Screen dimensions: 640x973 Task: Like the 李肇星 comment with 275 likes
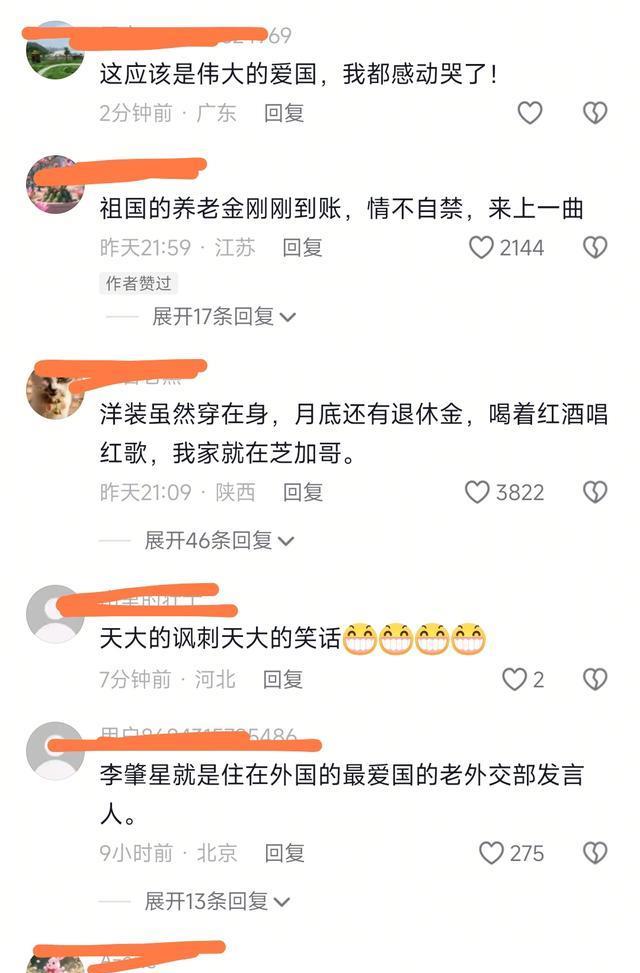[x=491, y=853]
